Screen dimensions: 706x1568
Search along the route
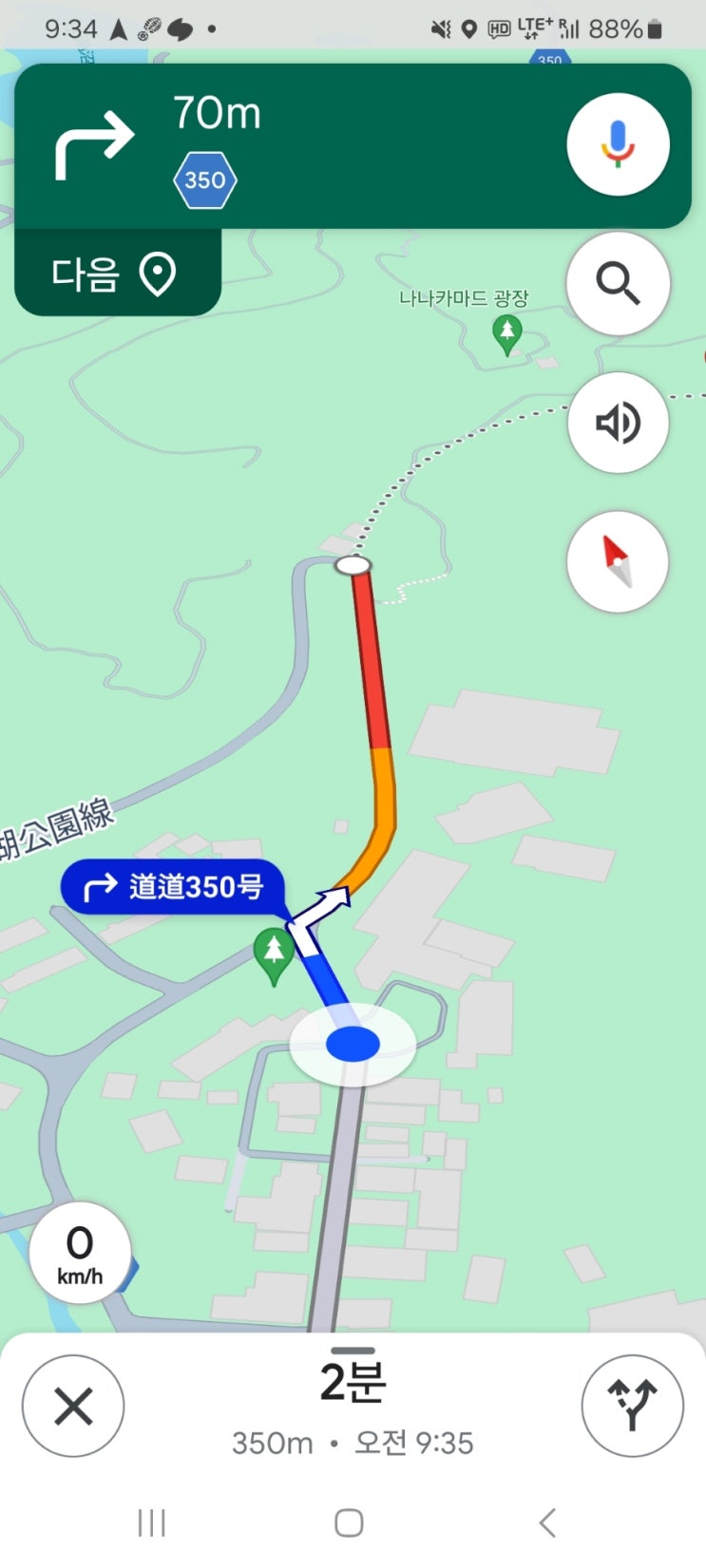pyautogui.click(x=618, y=283)
